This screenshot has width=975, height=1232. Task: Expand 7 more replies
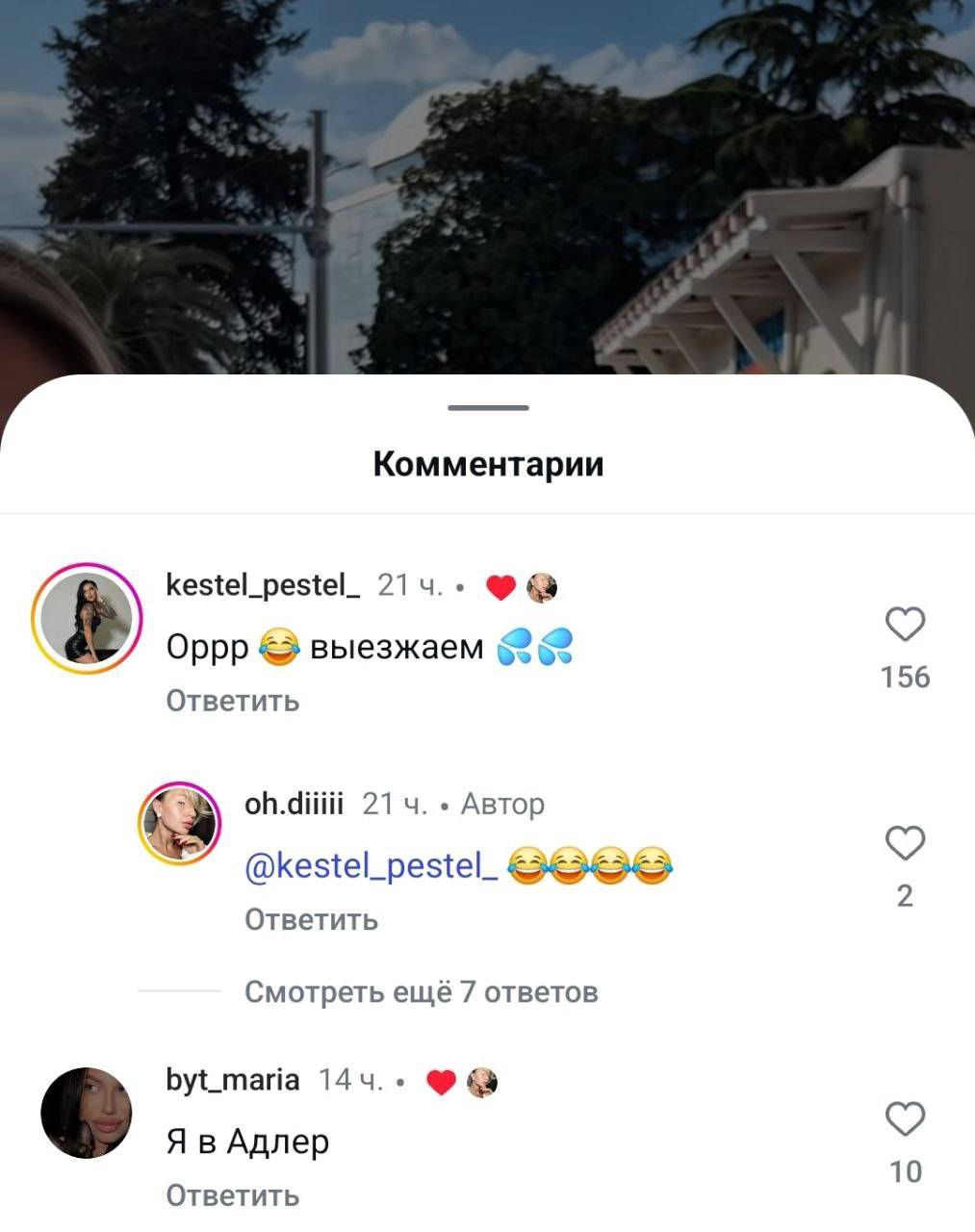point(422,991)
